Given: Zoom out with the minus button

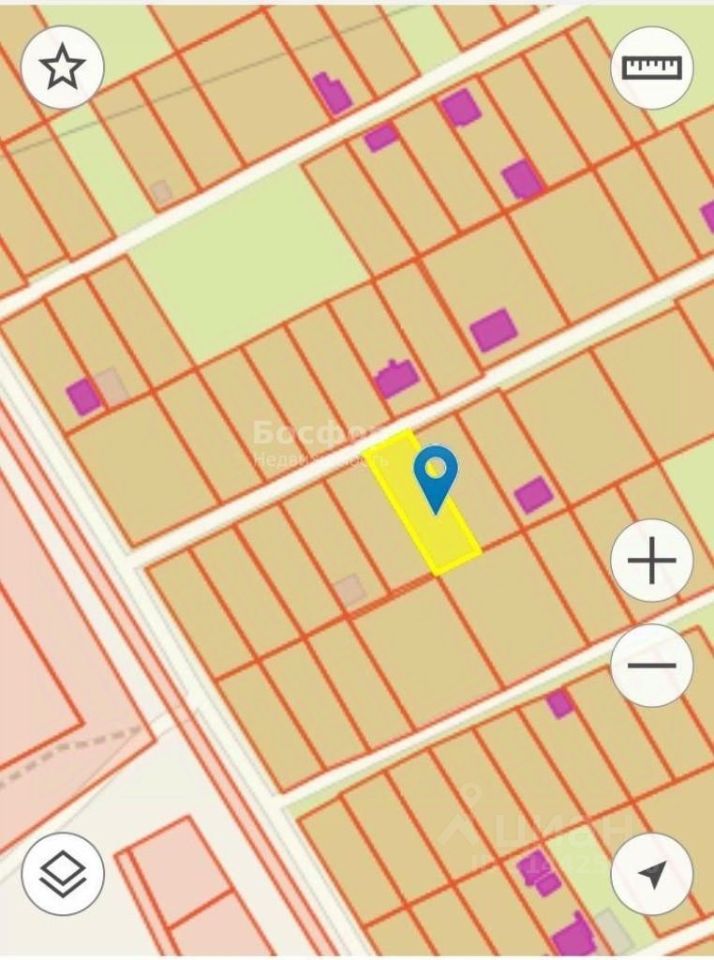Looking at the screenshot, I should point(651,665).
